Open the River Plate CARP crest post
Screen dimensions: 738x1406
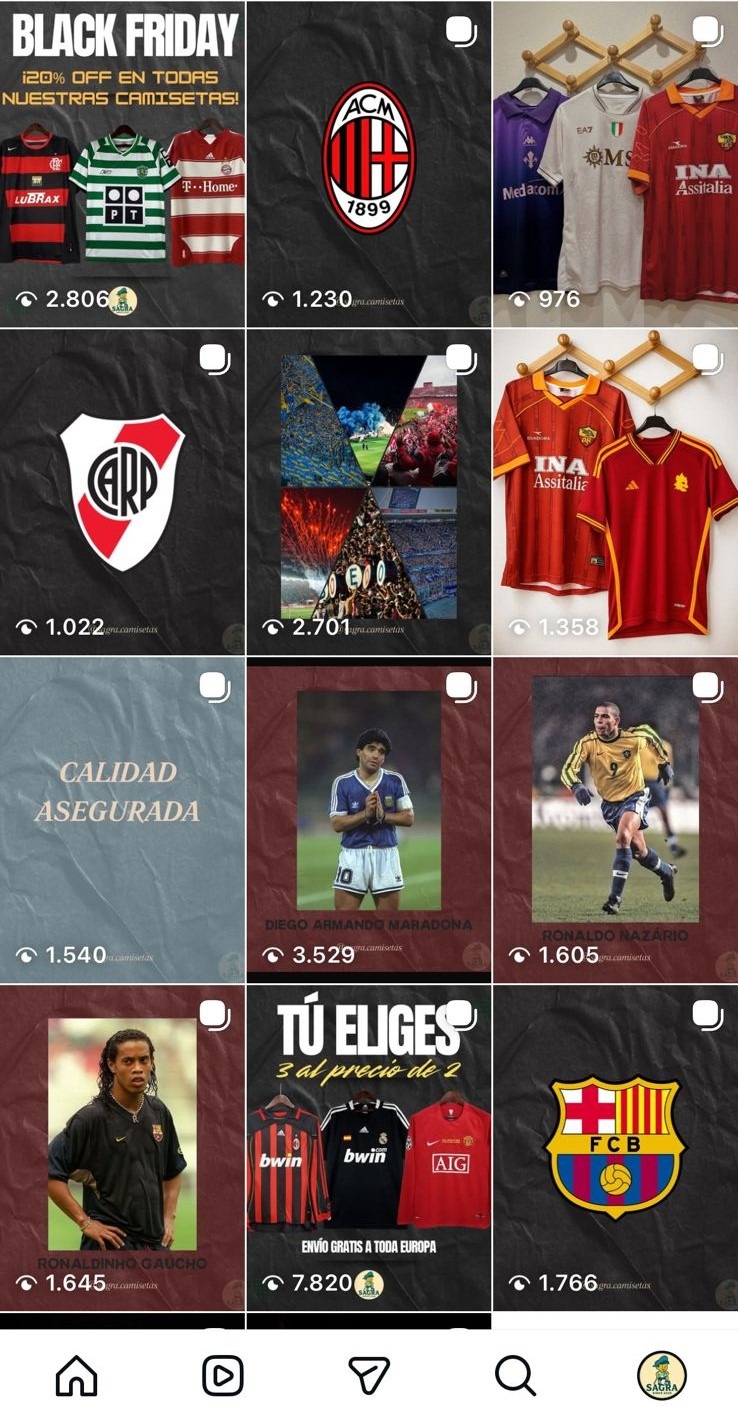click(122, 492)
